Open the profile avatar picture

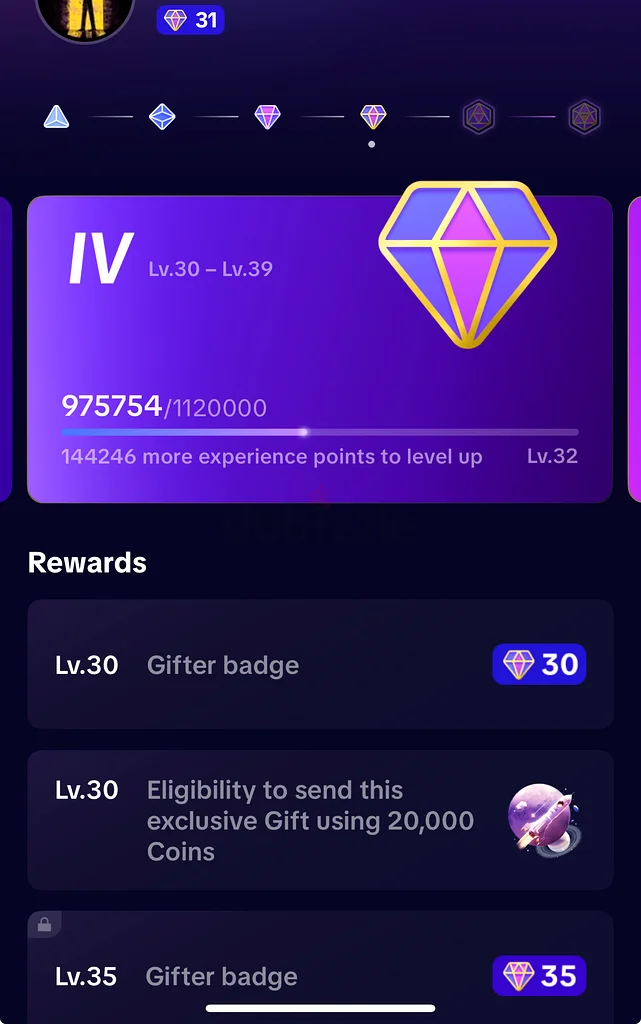point(84,17)
